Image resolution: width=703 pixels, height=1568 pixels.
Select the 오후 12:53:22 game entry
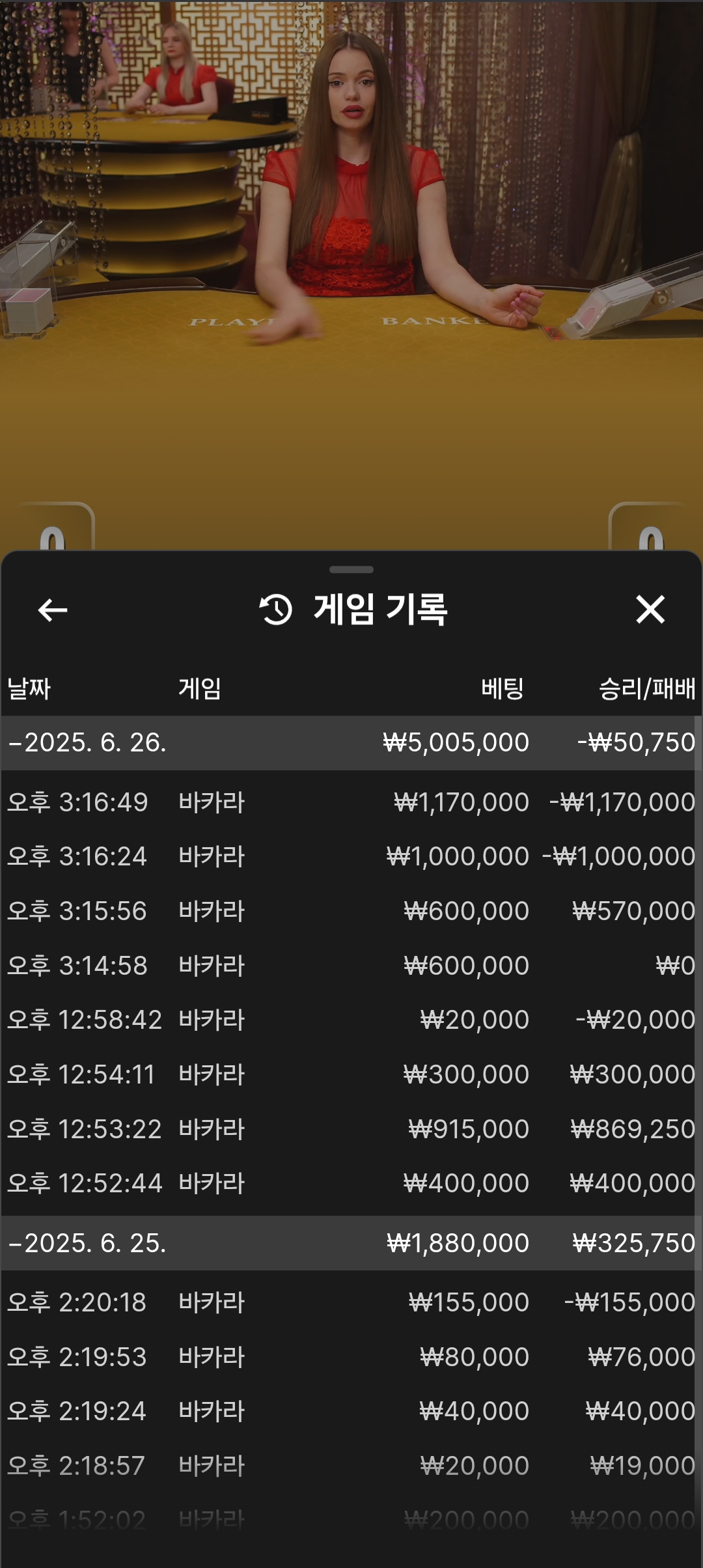point(350,1129)
